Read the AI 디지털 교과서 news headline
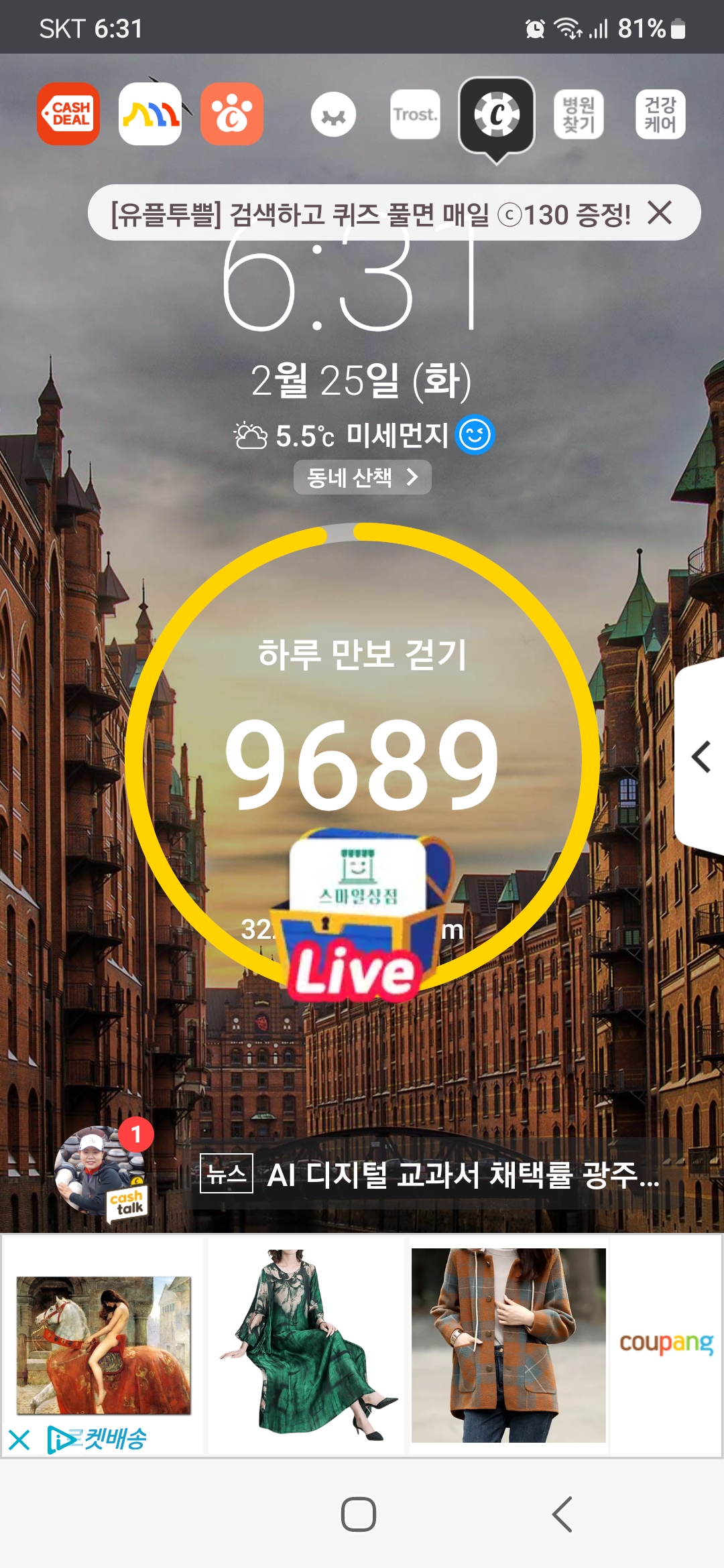This screenshot has width=724, height=1568. point(463,1175)
